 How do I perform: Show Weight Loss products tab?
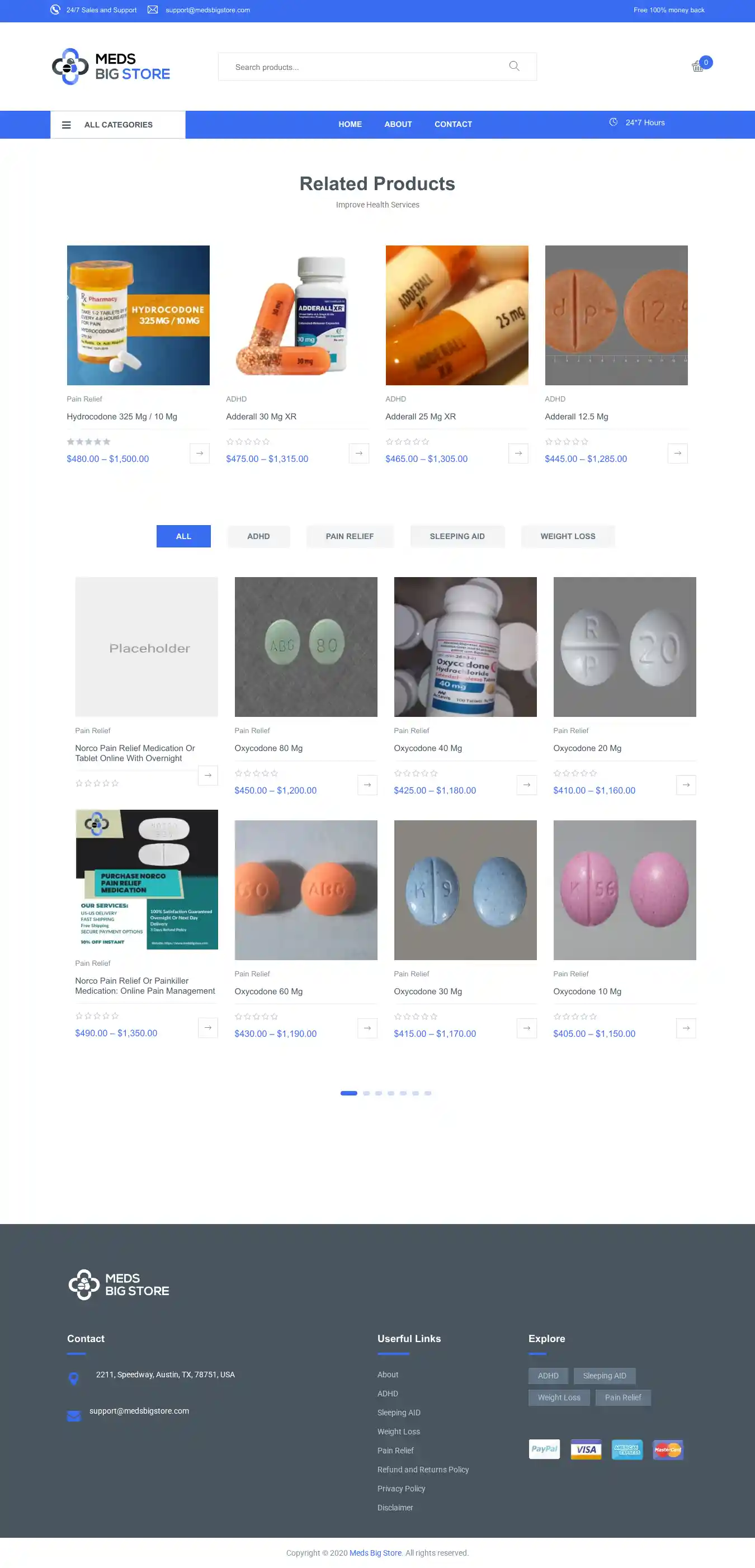(x=568, y=536)
